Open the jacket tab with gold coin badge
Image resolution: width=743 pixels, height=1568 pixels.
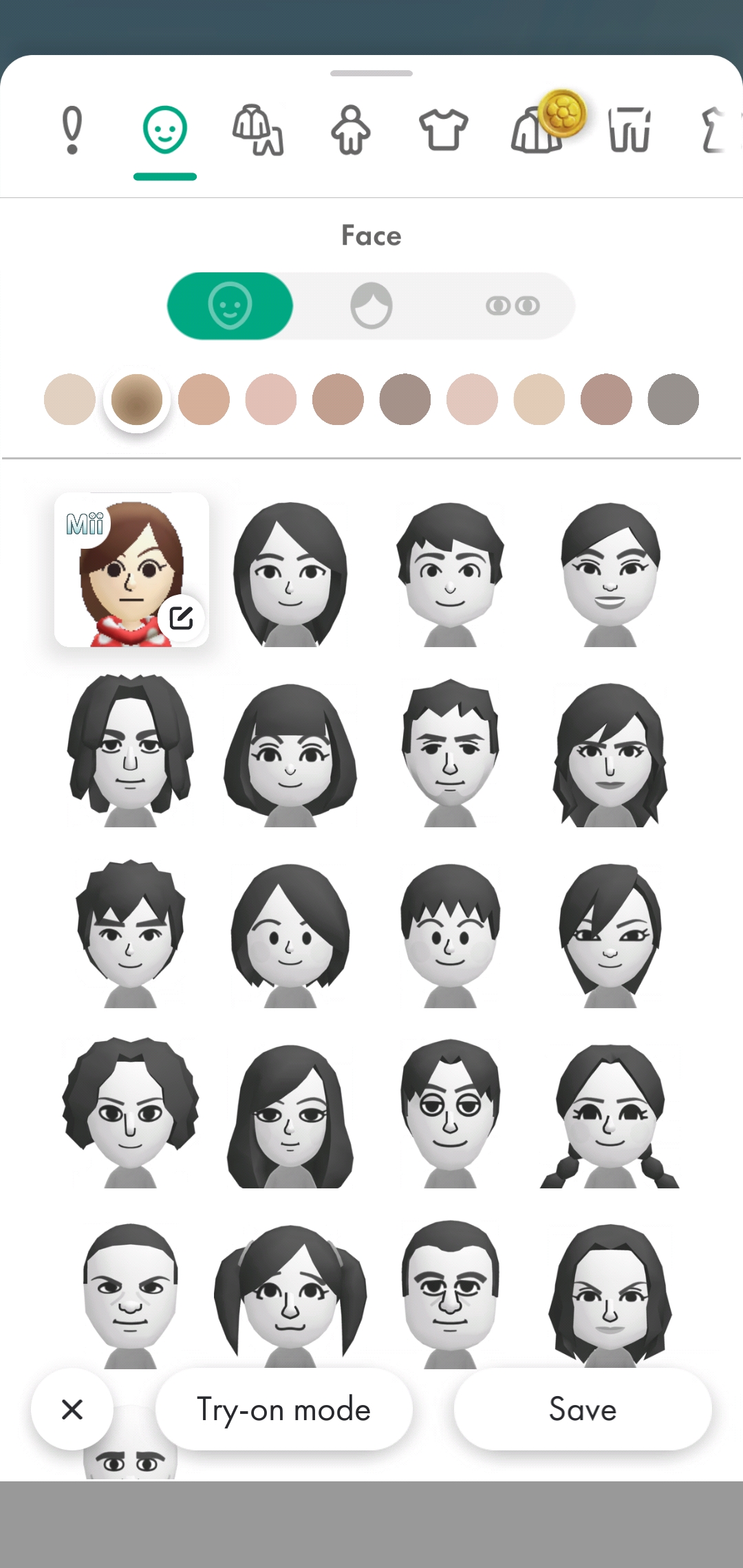click(543, 124)
